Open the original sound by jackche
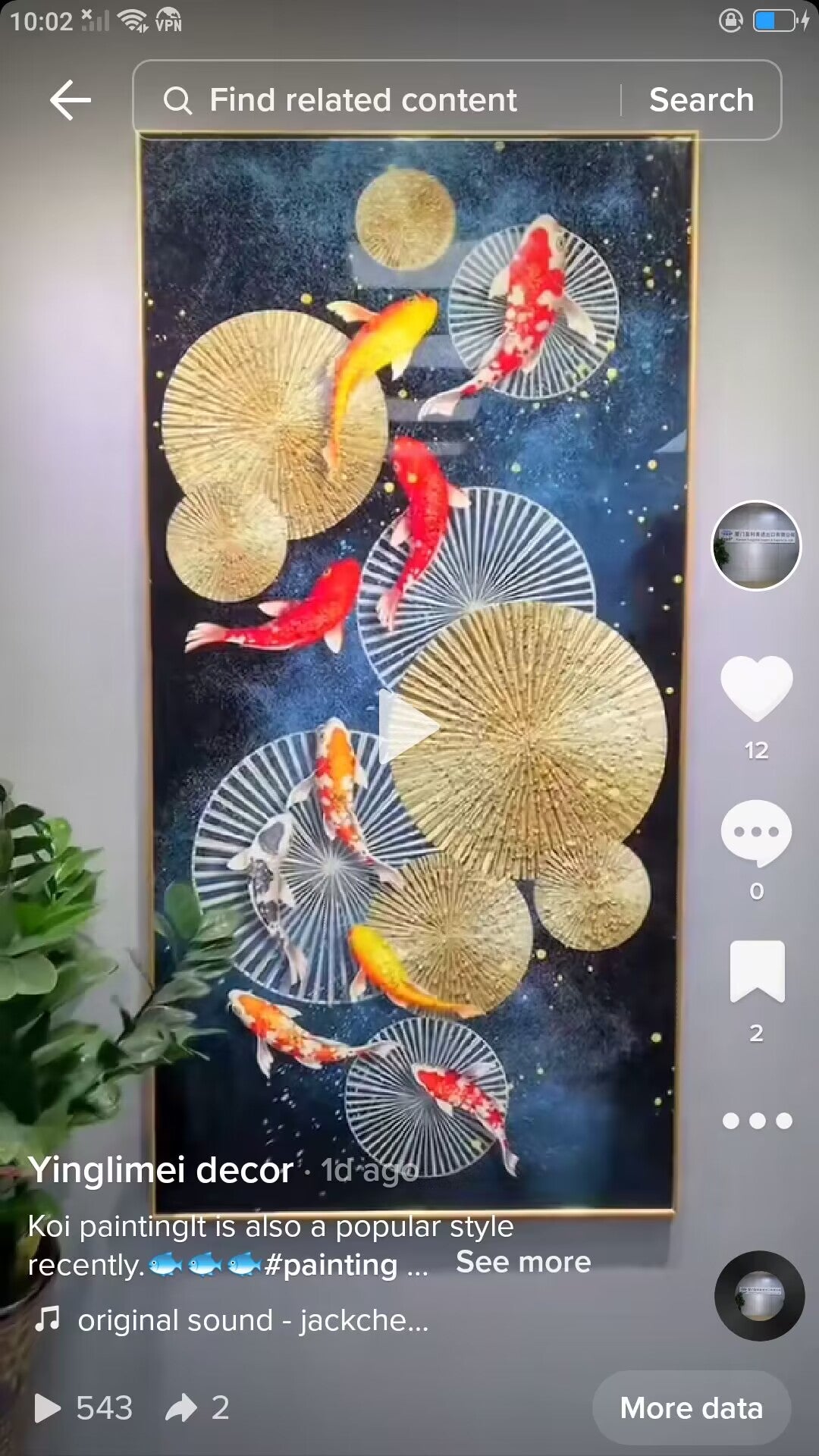 (x=253, y=1320)
